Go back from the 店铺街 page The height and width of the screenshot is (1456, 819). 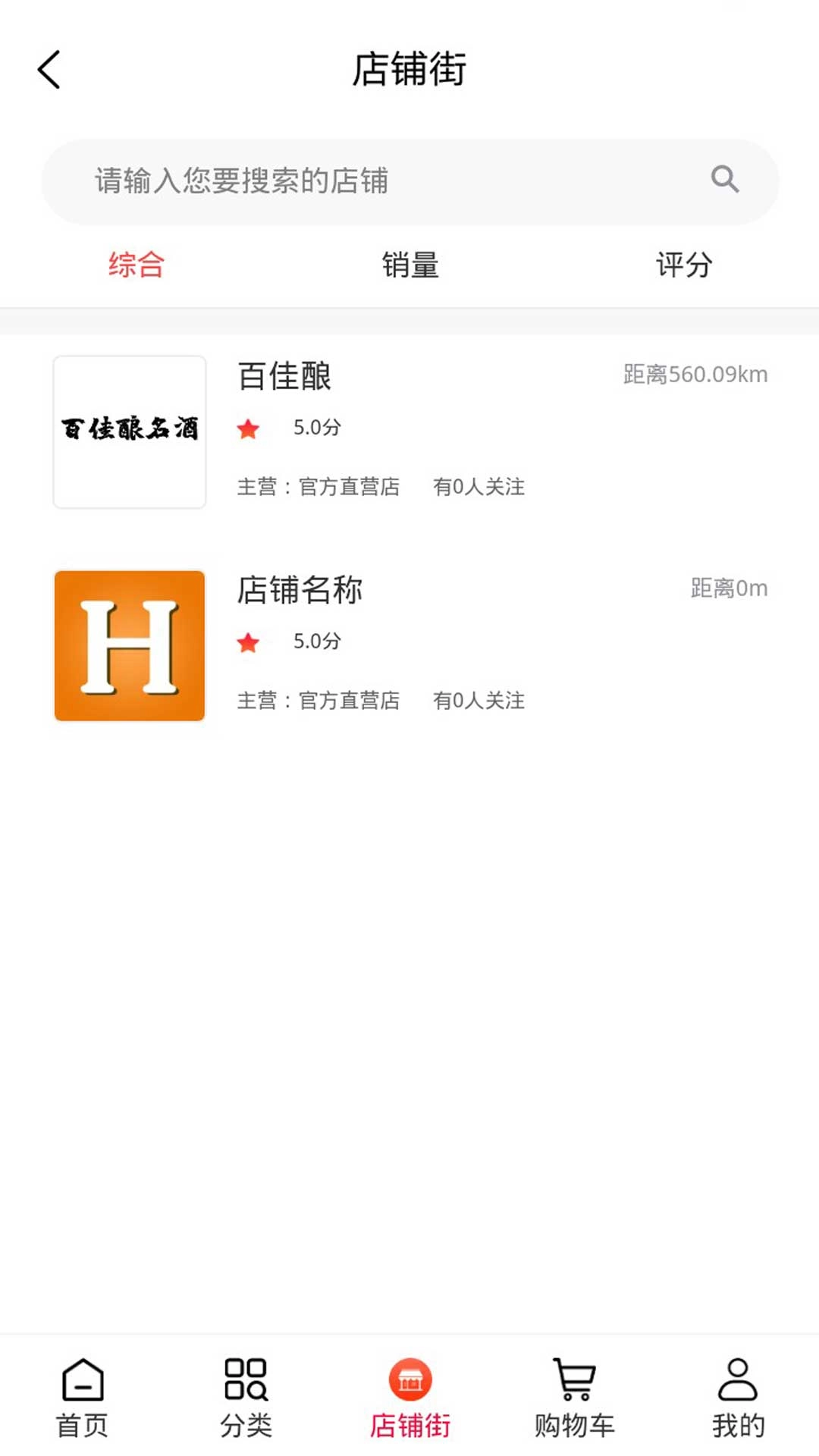click(x=49, y=70)
